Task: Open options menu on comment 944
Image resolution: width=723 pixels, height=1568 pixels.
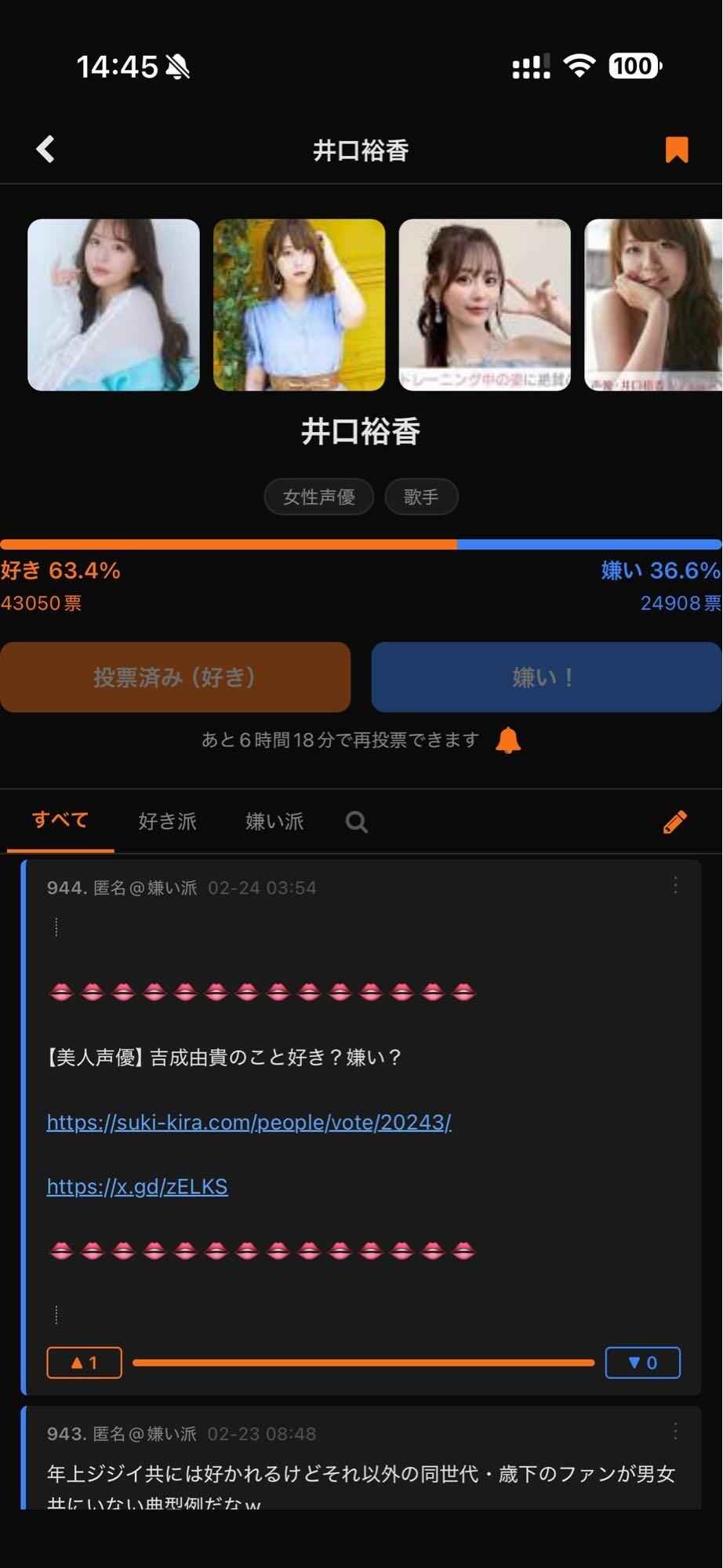Action: coord(675,887)
